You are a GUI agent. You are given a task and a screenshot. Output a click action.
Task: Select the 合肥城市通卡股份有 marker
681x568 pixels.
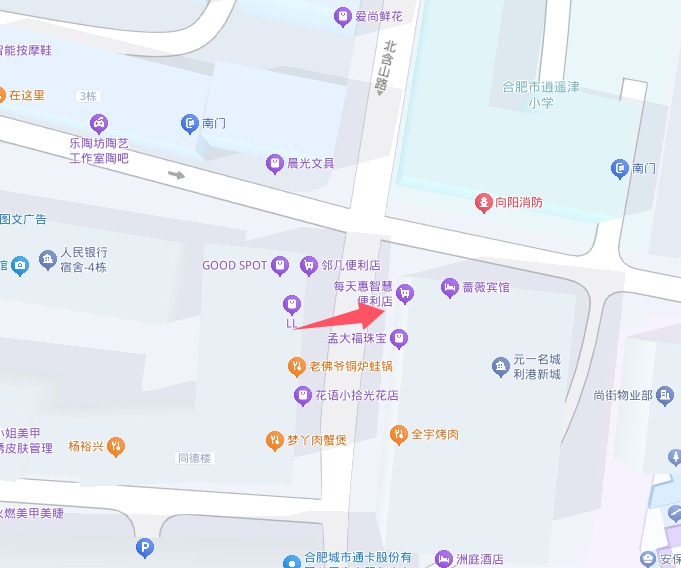coord(292,560)
